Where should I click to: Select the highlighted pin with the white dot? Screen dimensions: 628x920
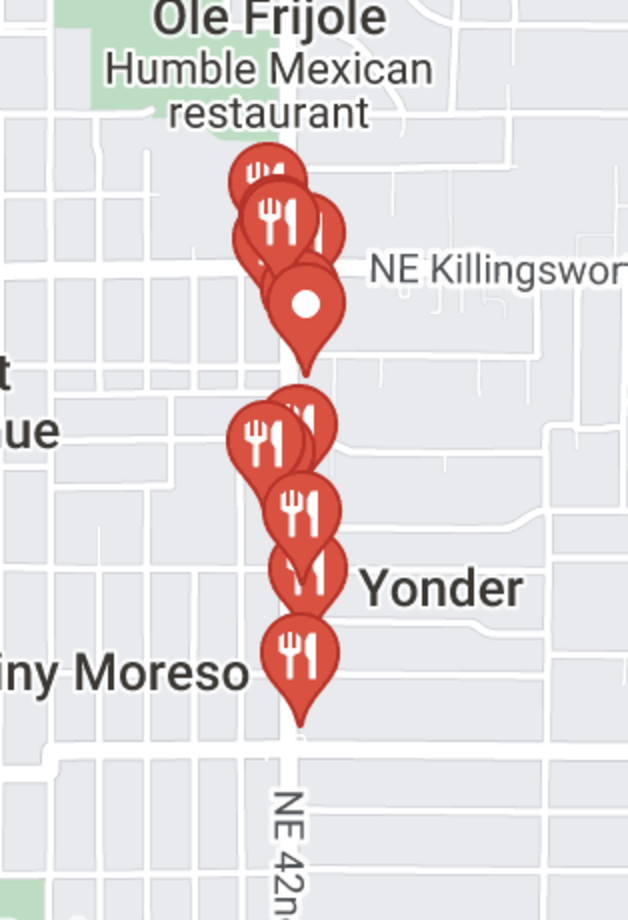click(x=305, y=306)
